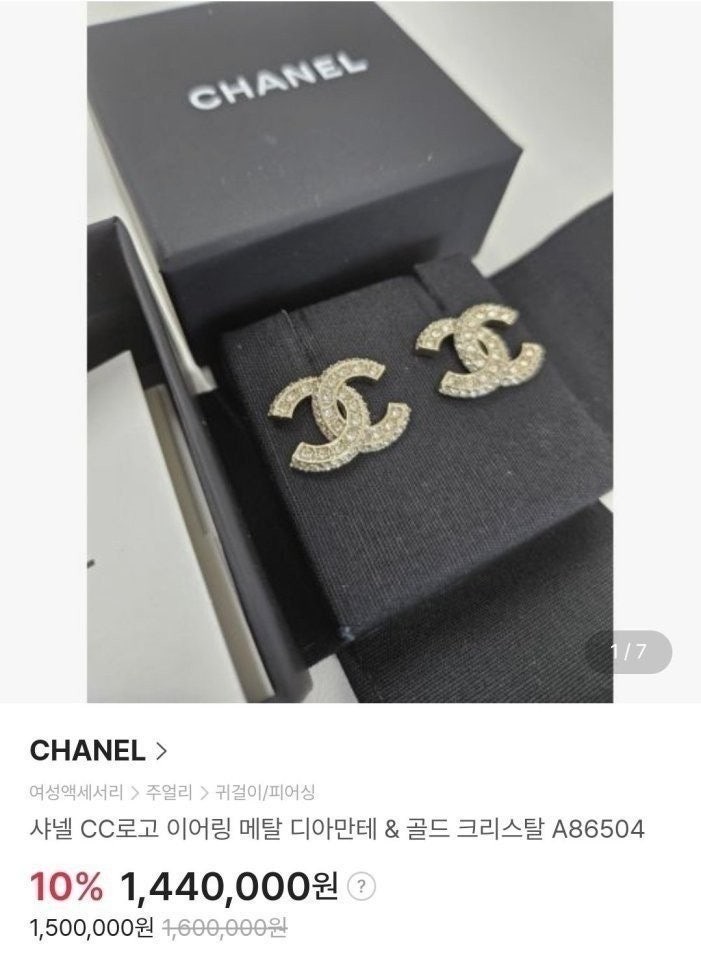Open the 귀걸이/피어싱 category breadcrumb
The height and width of the screenshot is (960, 701).
click(265, 793)
